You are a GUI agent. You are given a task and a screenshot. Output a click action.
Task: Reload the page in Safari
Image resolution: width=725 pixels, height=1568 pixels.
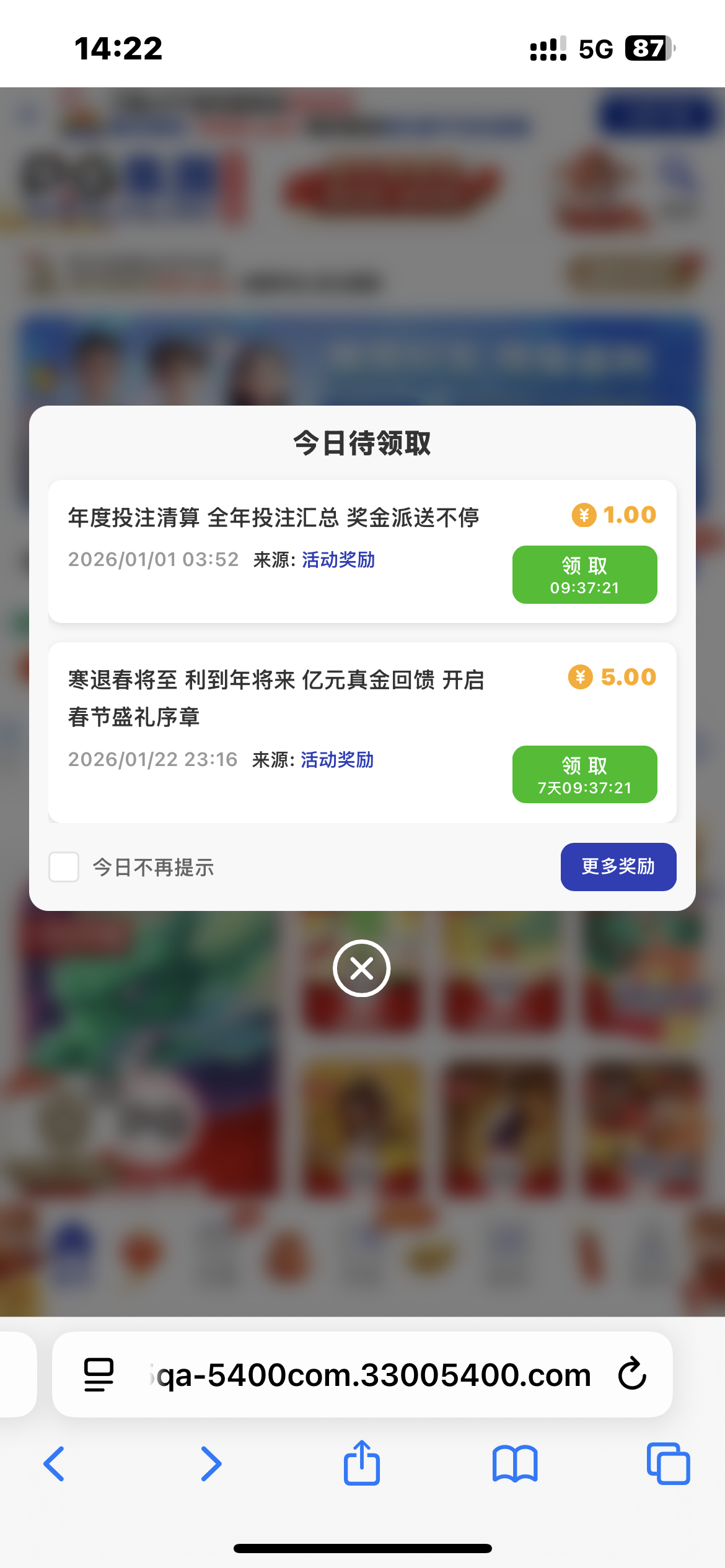click(632, 1375)
